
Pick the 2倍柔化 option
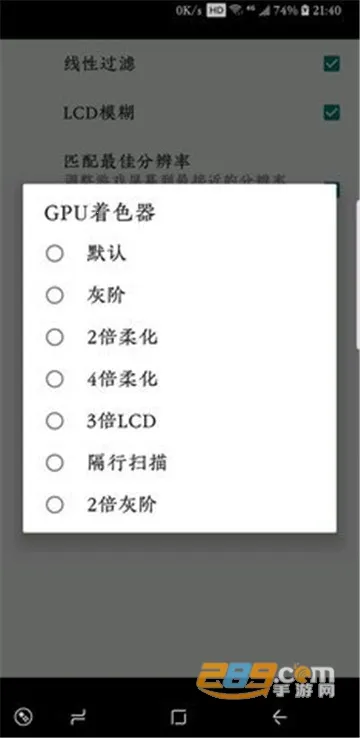(180, 337)
